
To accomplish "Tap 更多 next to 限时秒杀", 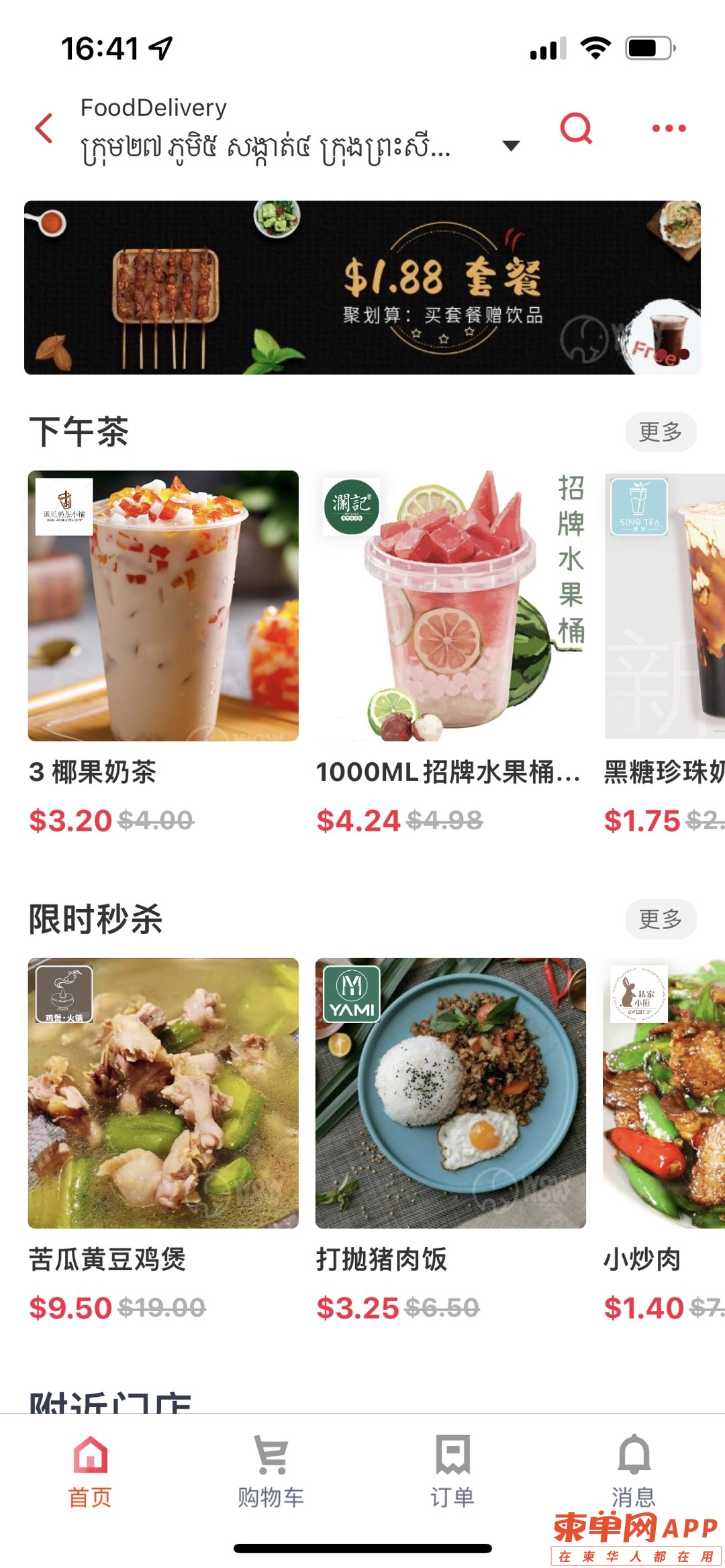I will (661, 919).
